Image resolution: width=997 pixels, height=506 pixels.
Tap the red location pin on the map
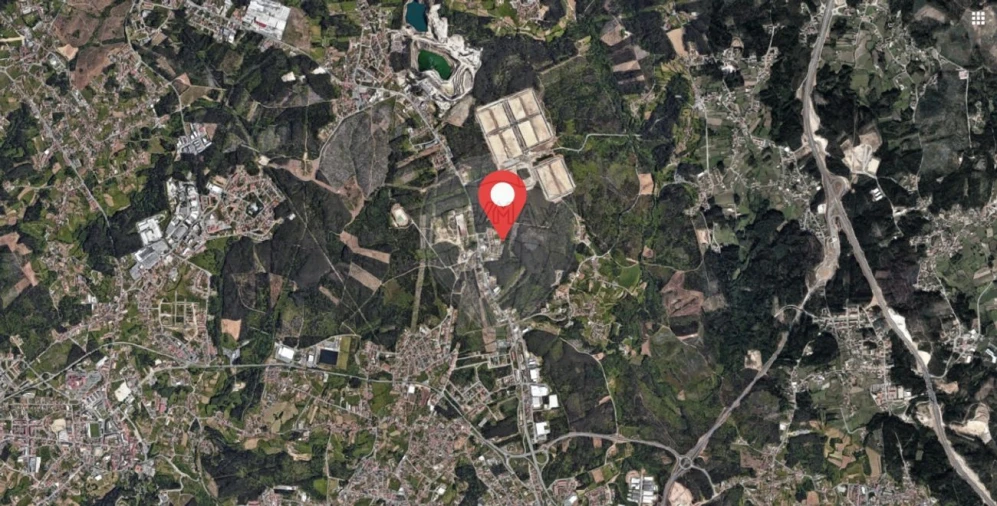pyautogui.click(x=502, y=200)
